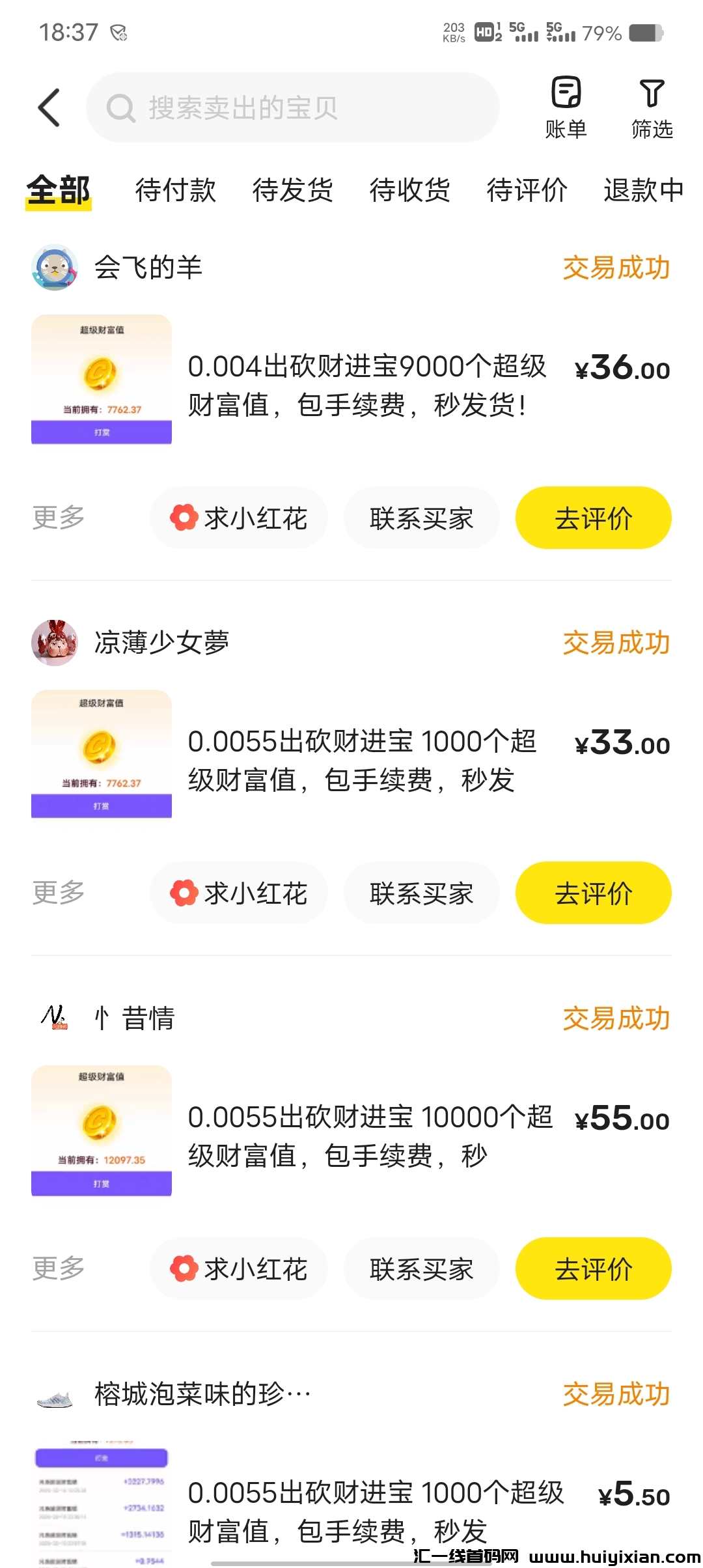
Task: Rate the order from 凉薄少女夢
Action: coord(593,893)
